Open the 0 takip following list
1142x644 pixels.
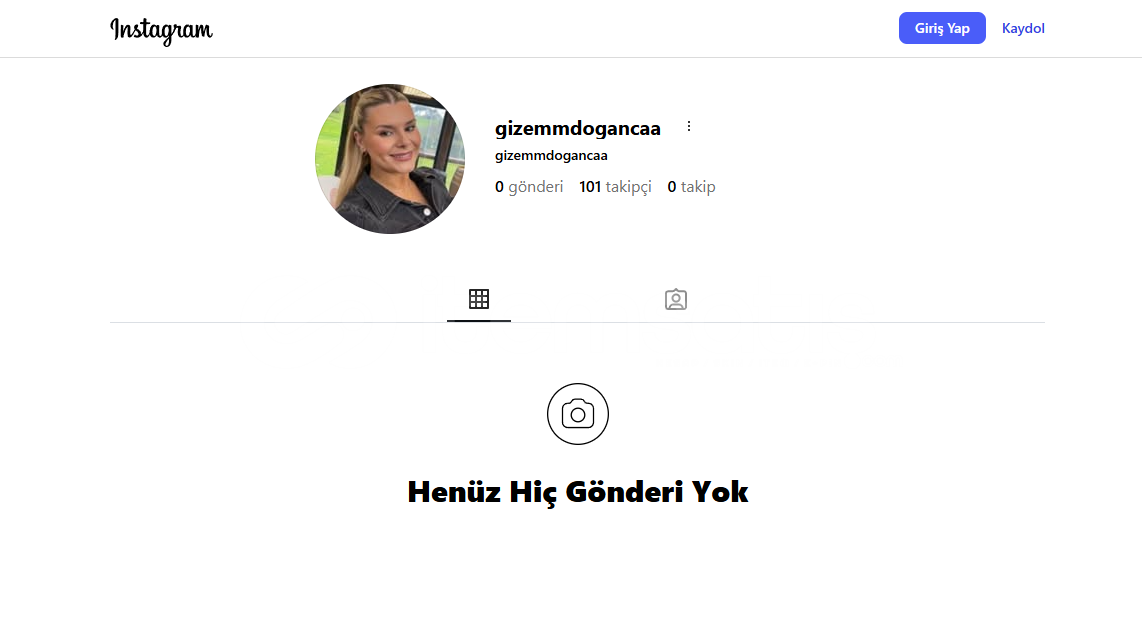(691, 187)
